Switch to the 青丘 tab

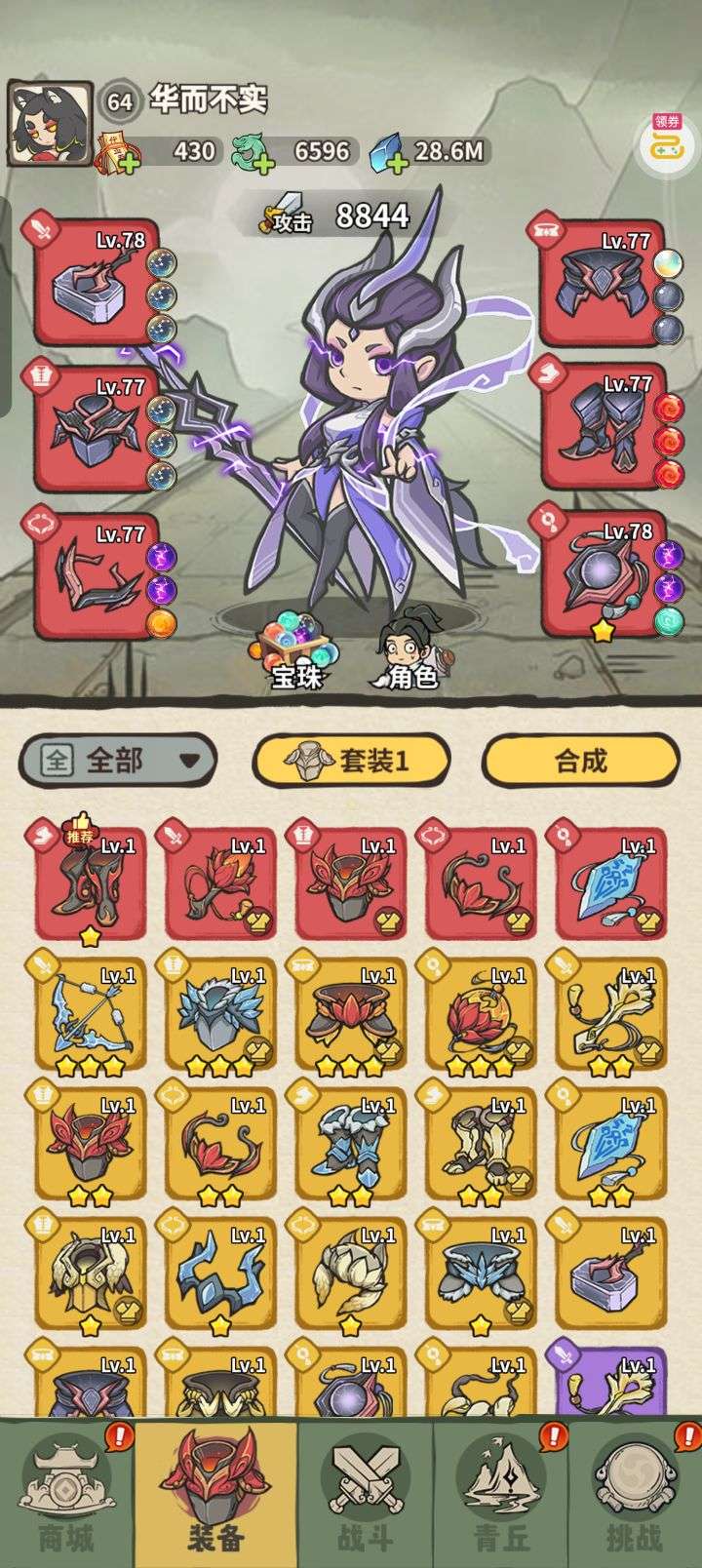click(x=500, y=1494)
